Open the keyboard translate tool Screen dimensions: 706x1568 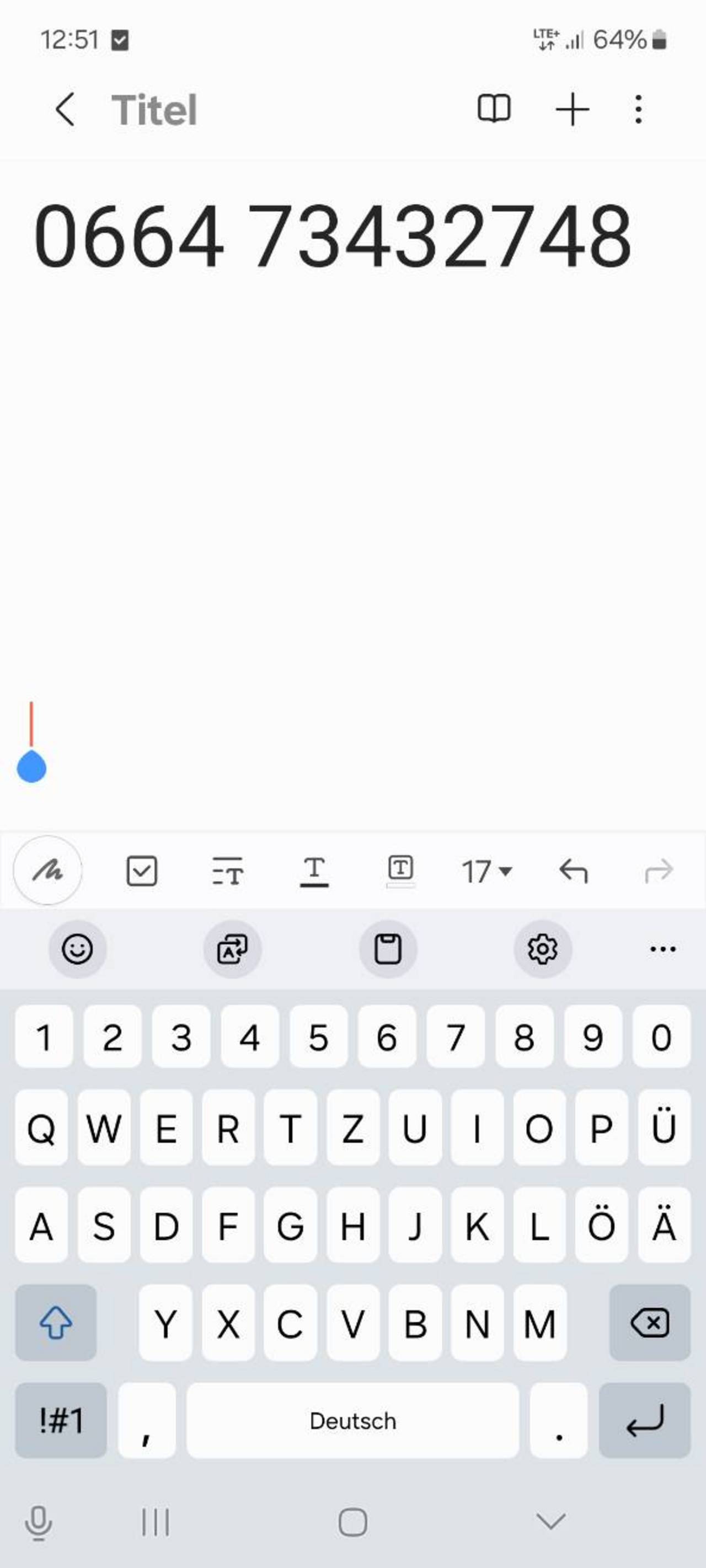point(233,949)
